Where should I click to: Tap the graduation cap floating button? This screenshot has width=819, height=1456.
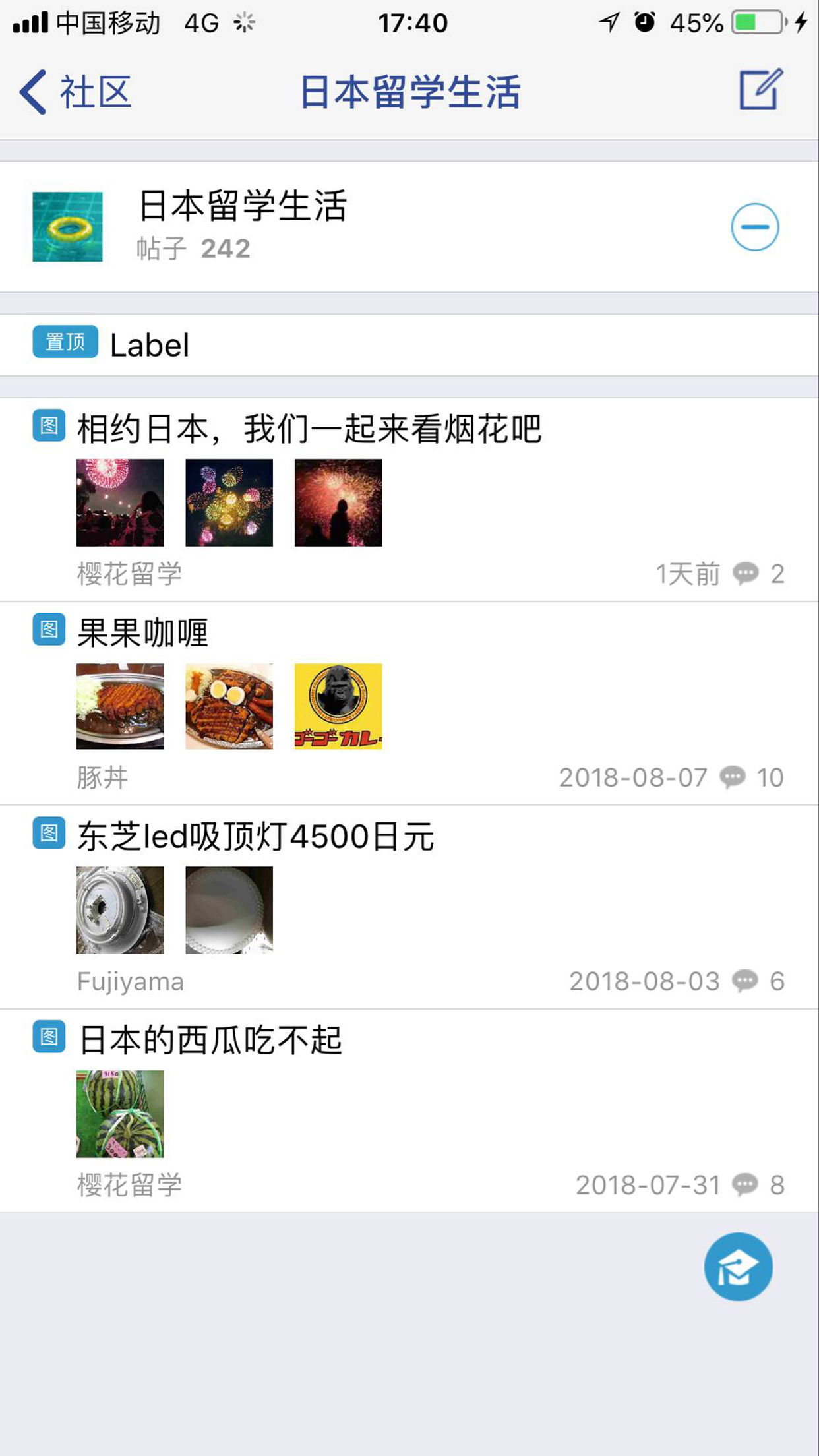tap(738, 1267)
